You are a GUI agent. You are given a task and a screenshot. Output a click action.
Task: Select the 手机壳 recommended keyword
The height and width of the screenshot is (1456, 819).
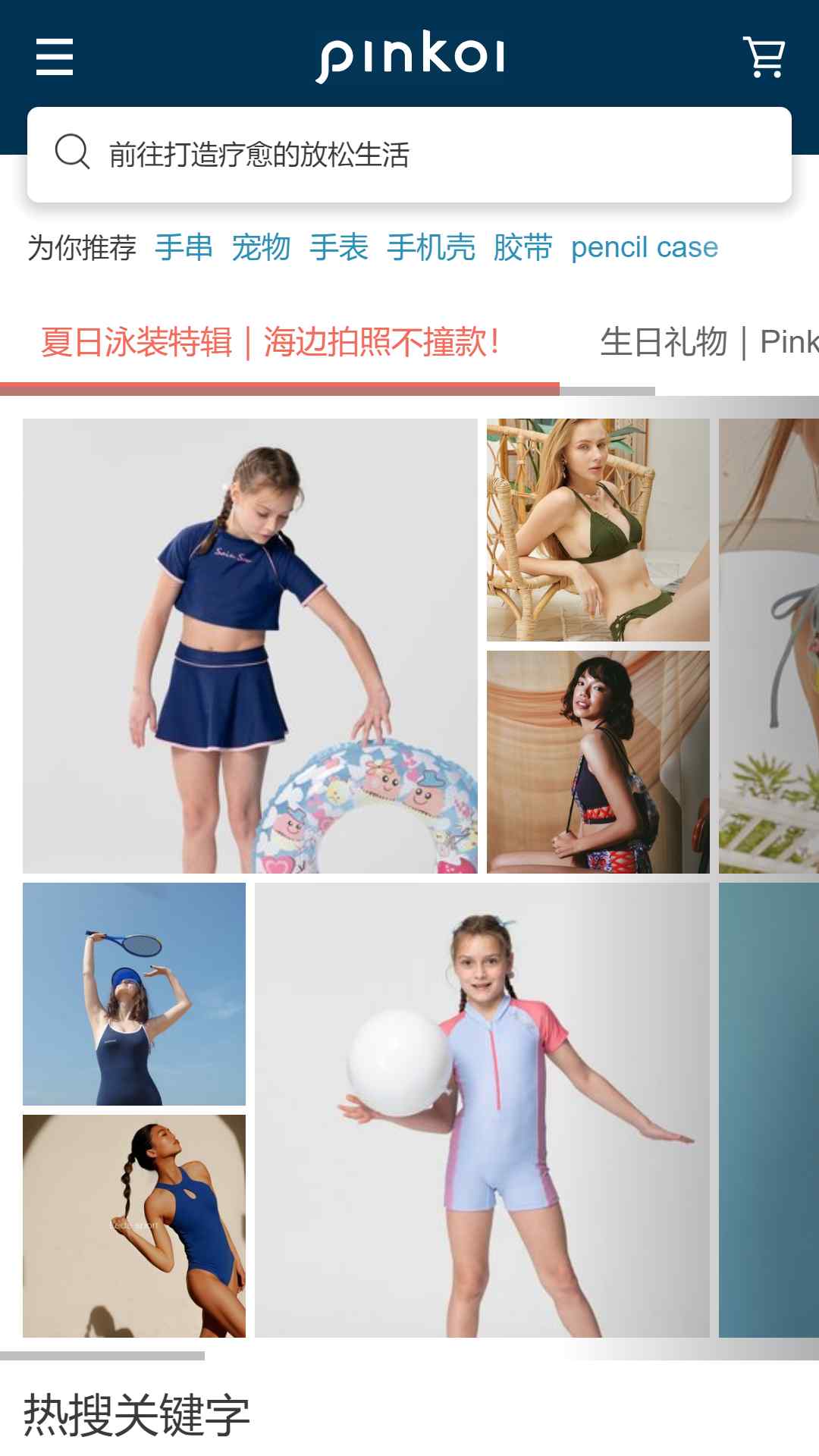click(431, 247)
